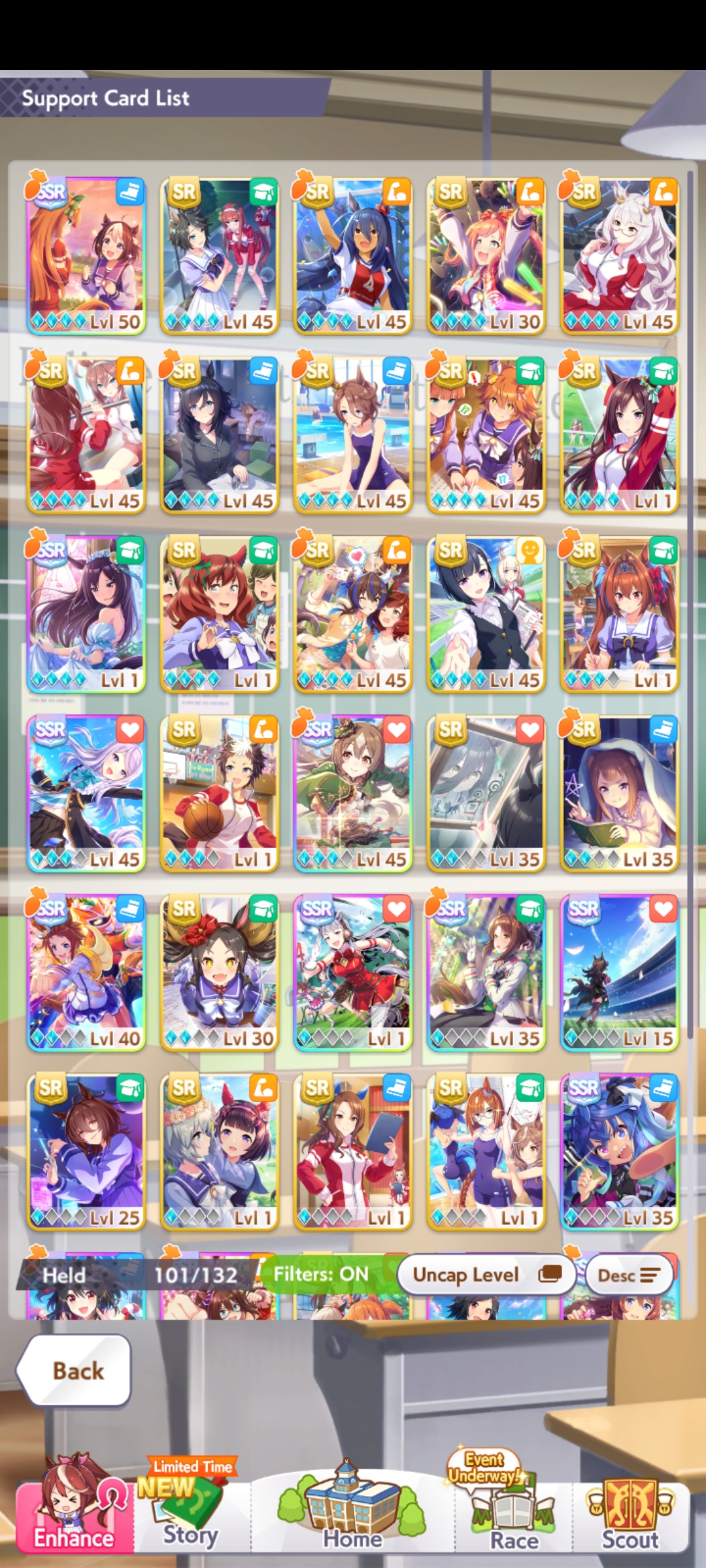Switch to the Enhance tab
706x1568 pixels.
click(75, 1508)
